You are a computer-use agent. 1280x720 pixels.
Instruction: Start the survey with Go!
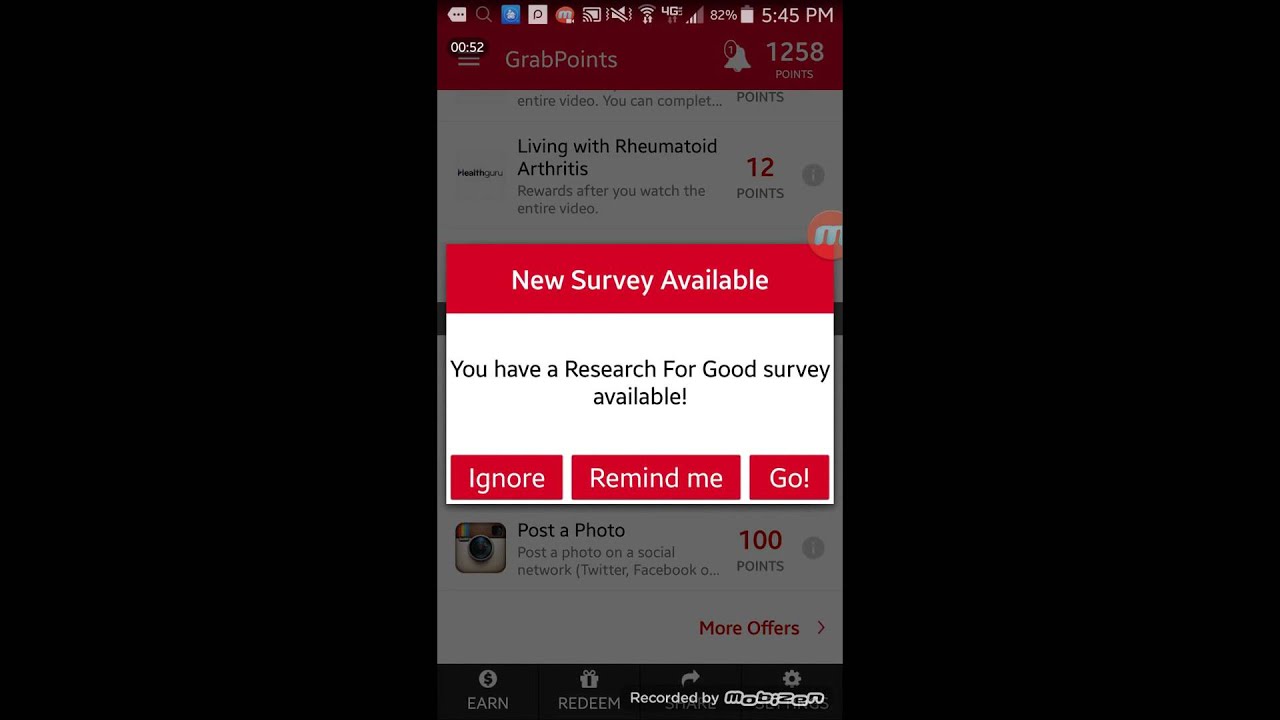coord(789,478)
